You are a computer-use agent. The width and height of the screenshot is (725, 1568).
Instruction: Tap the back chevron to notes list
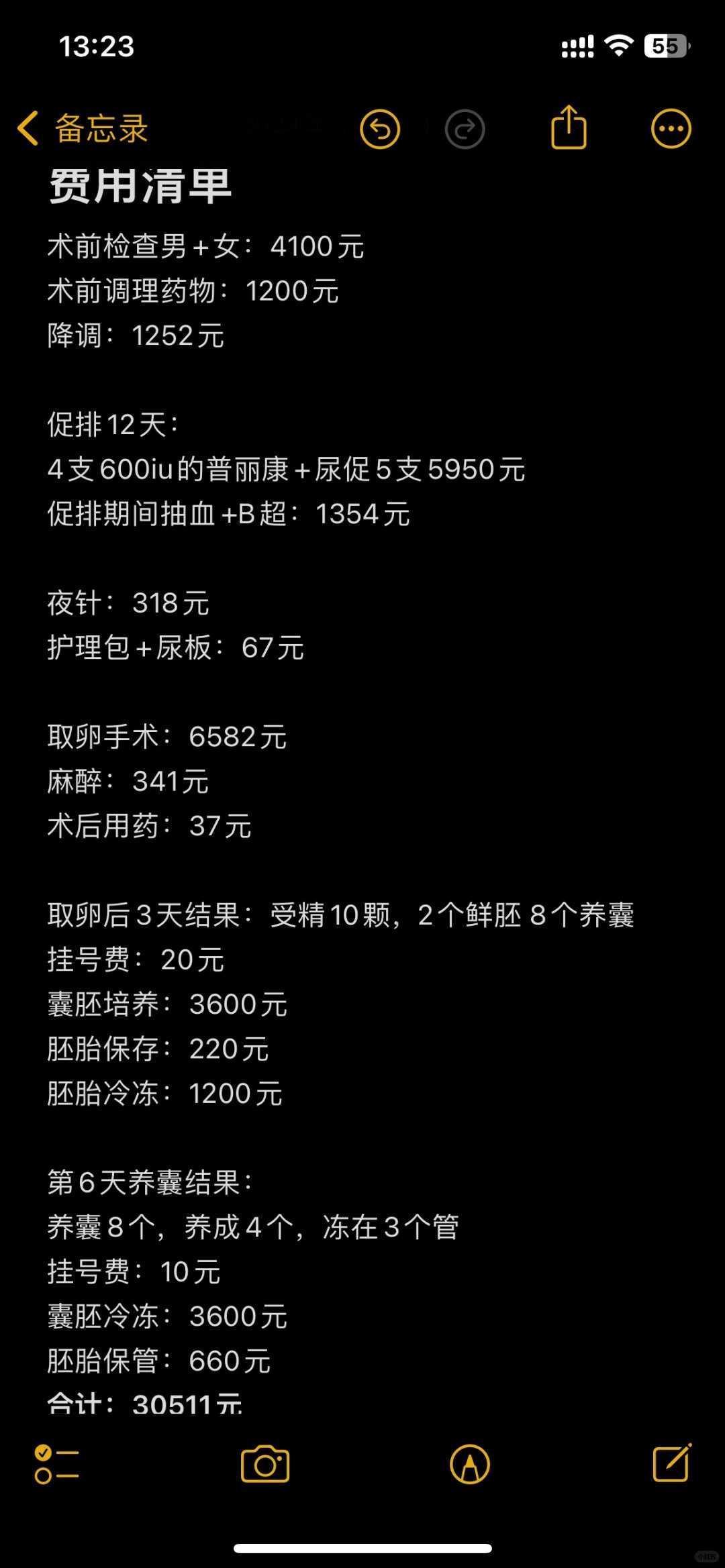point(27,127)
